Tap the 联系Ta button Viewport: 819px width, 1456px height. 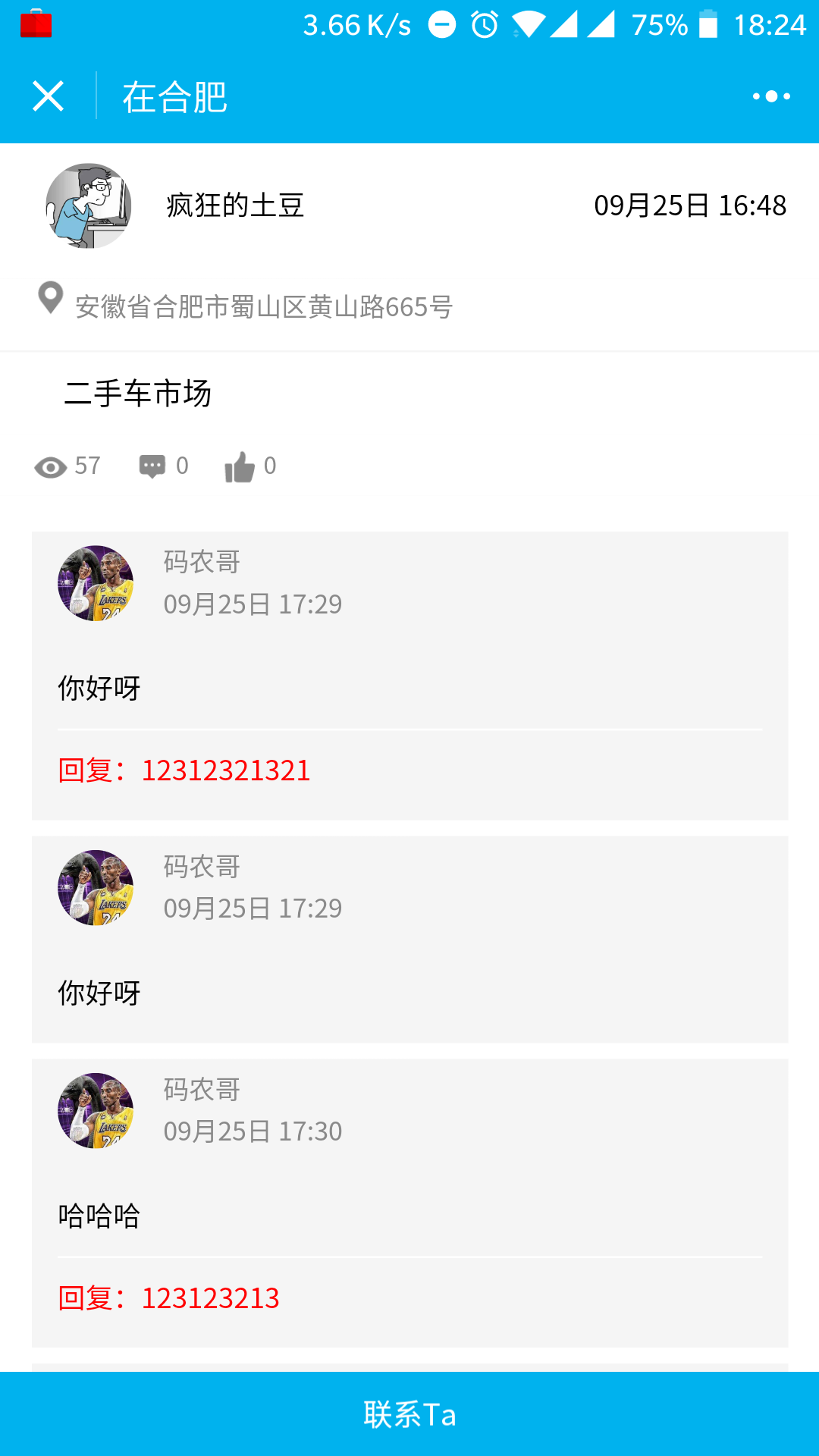pyautogui.click(x=409, y=1414)
